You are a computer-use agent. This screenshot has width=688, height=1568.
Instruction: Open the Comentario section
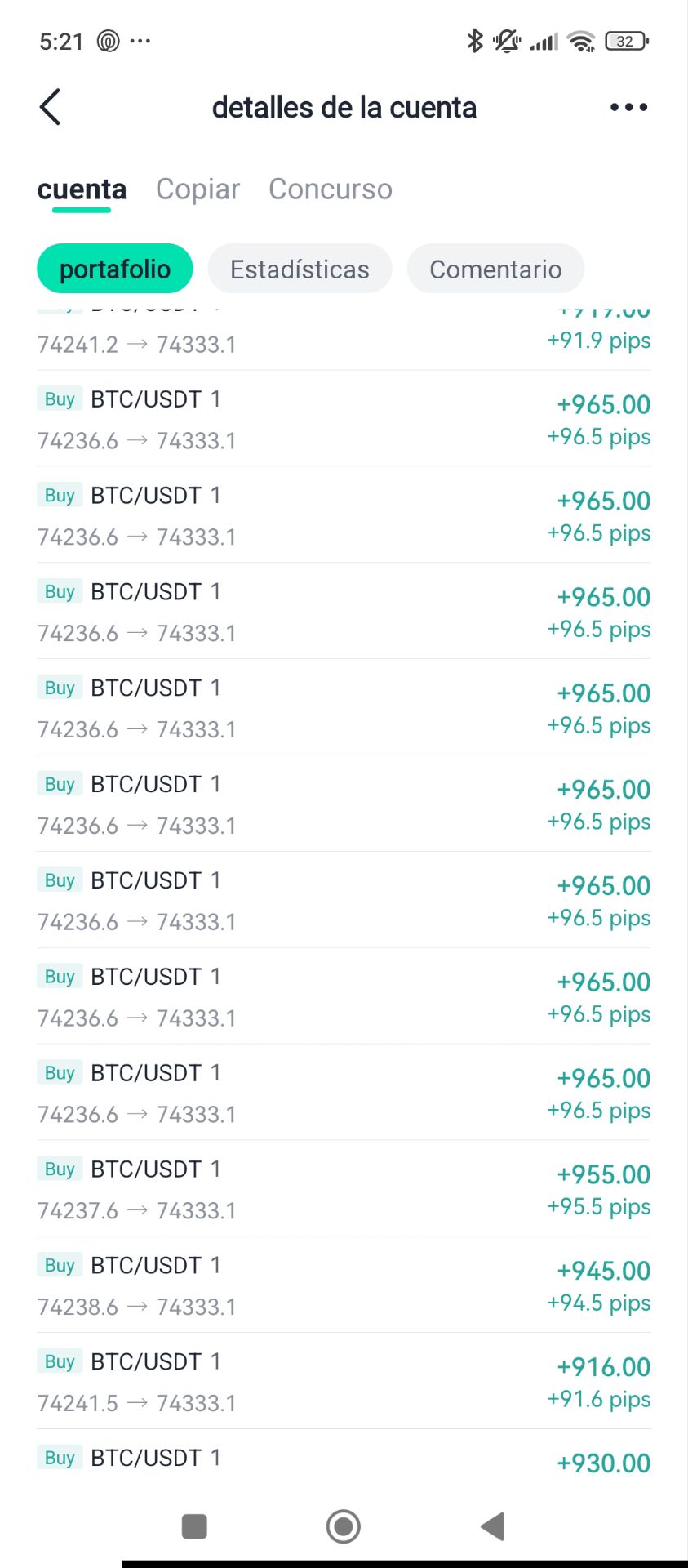[x=495, y=269]
